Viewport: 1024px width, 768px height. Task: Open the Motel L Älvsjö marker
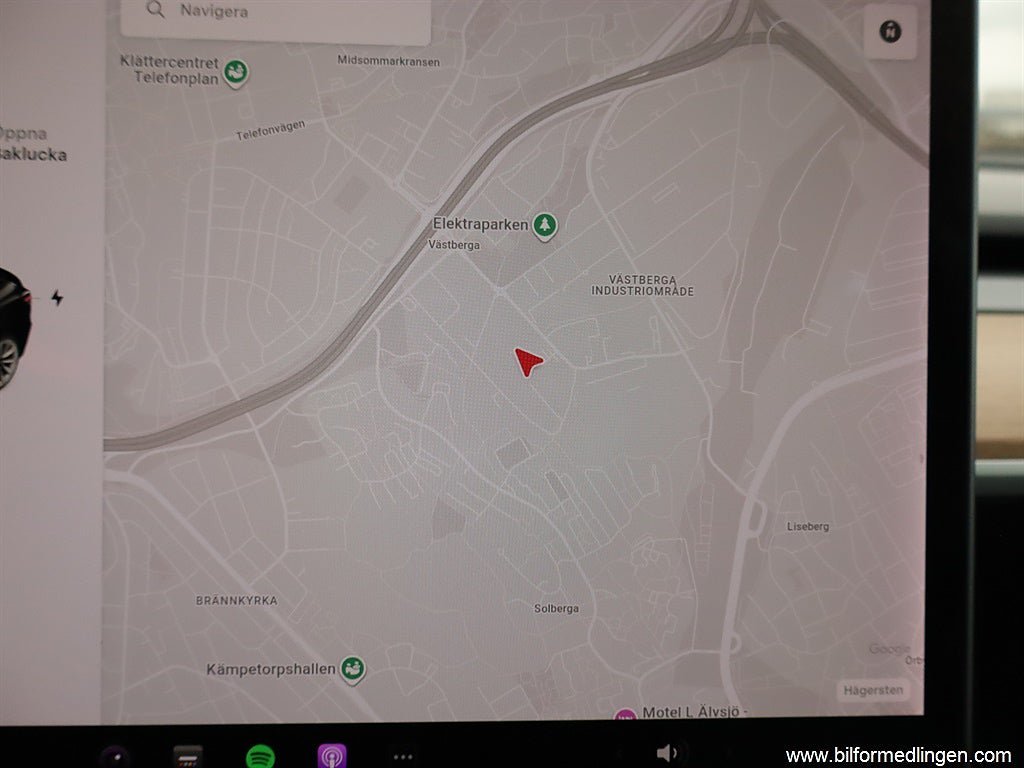coord(626,716)
